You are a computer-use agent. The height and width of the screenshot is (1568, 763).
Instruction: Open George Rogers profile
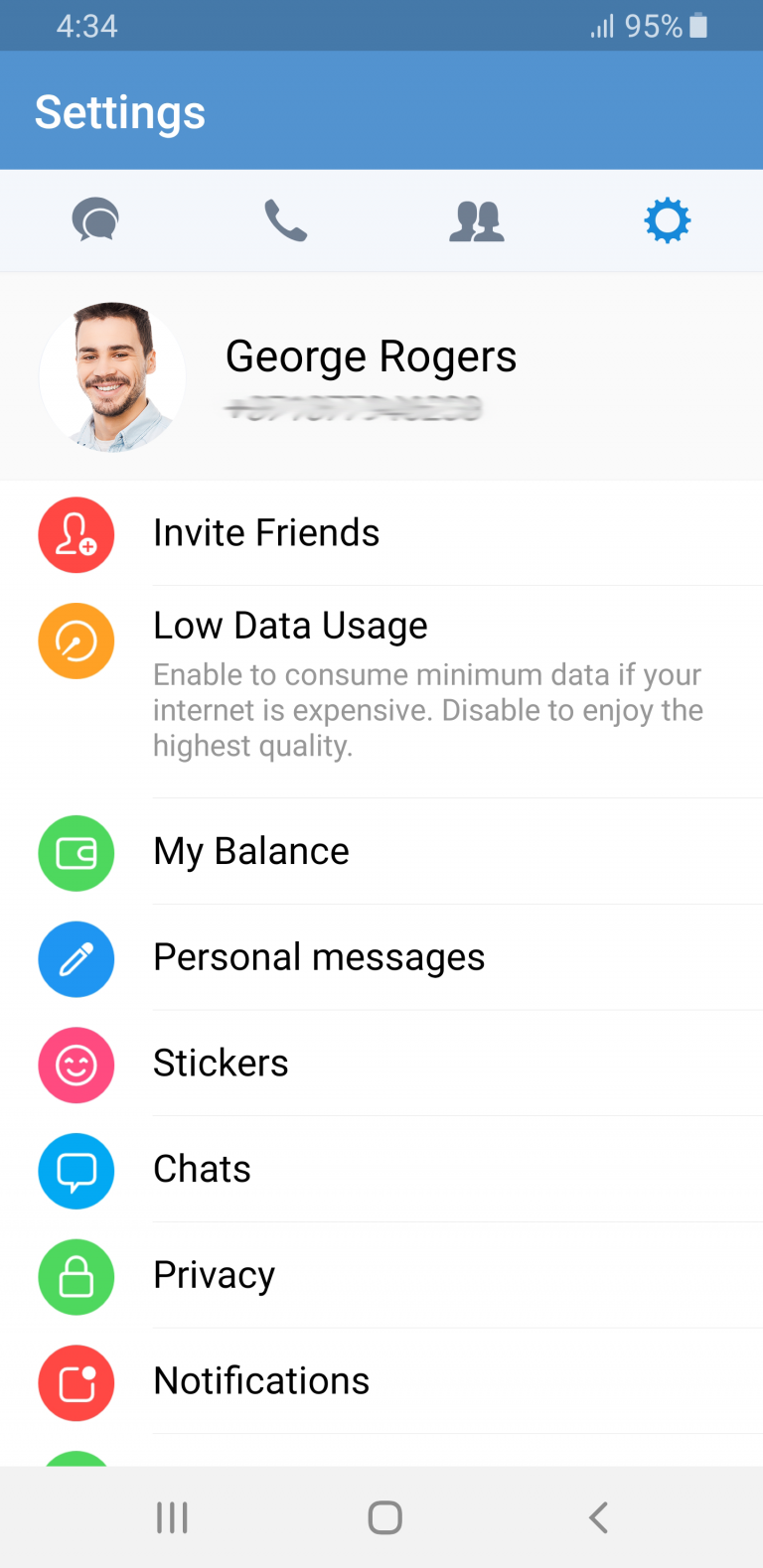pyautogui.click(x=371, y=376)
